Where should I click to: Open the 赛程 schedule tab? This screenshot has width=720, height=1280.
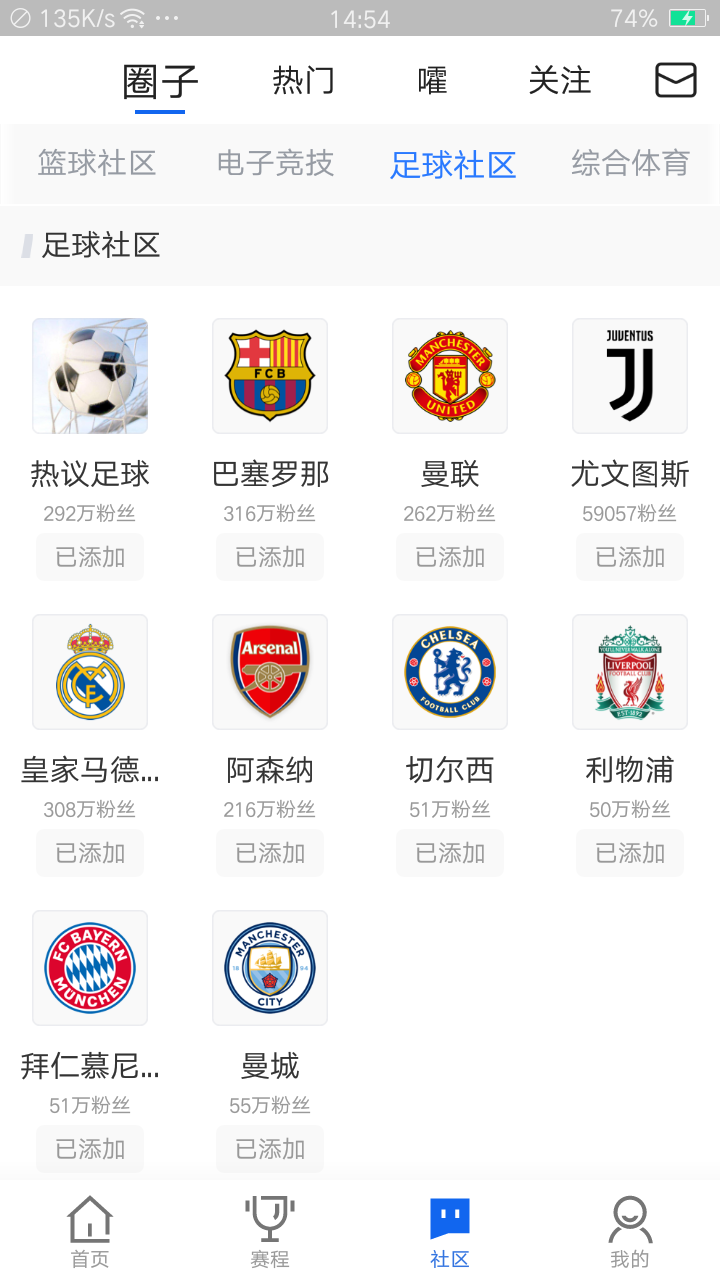[270, 1232]
